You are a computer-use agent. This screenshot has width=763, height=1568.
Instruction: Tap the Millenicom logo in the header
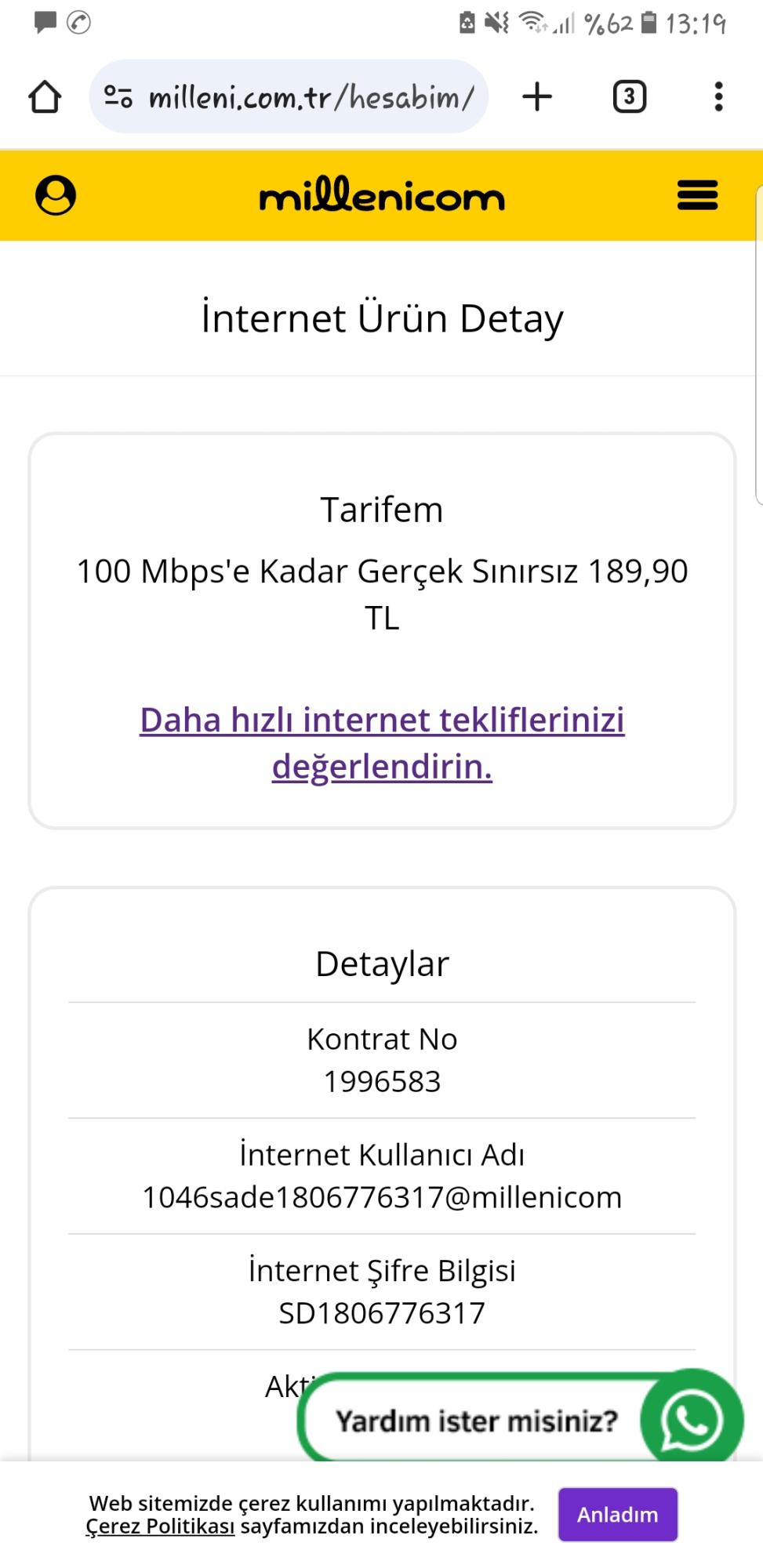click(x=381, y=196)
